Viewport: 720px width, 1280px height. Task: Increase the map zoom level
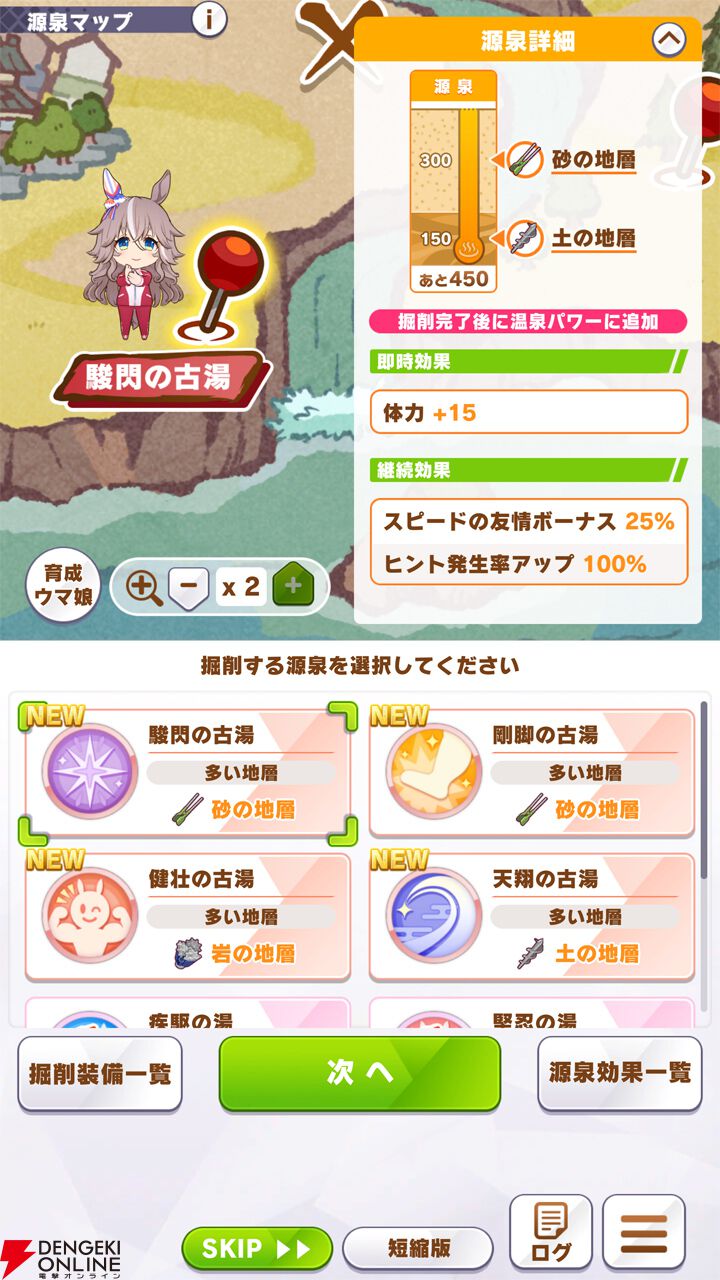pyautogui.click(x=293, y=587)
